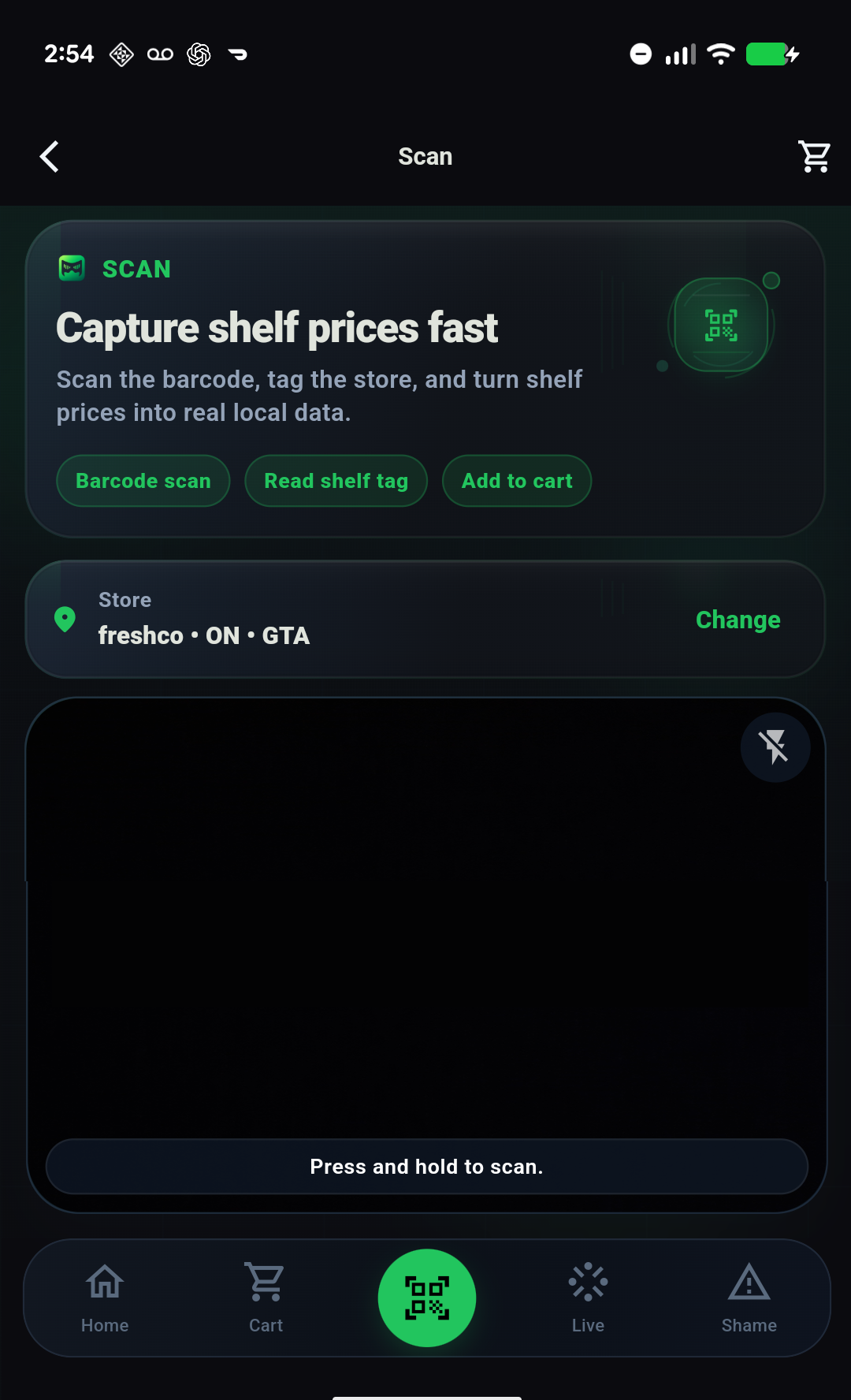Tap the camera viewfinder preview area
This screenshot has height=1400, width=851.
pyautogui.click(x=425, y=930)
